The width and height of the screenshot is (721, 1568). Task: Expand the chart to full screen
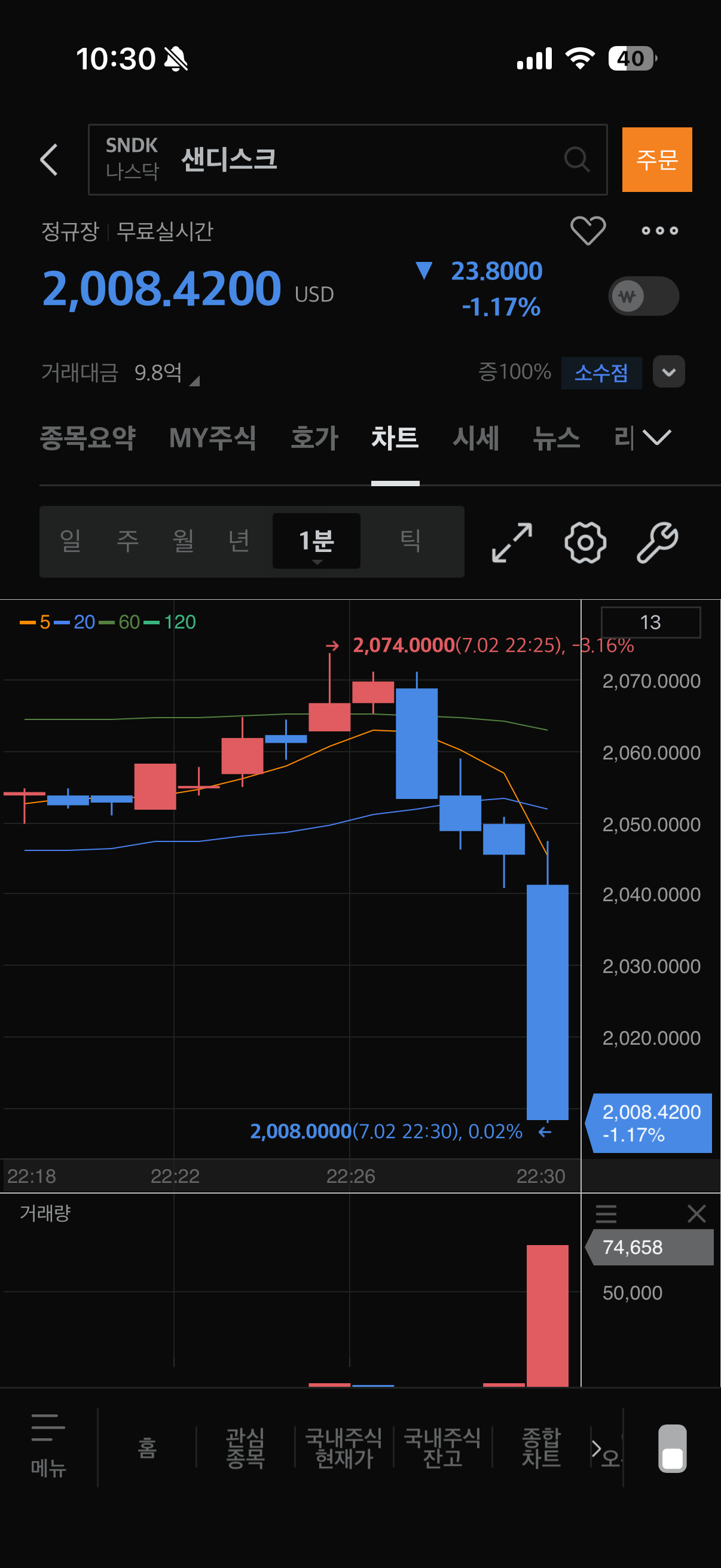click(x=512, y=542)
